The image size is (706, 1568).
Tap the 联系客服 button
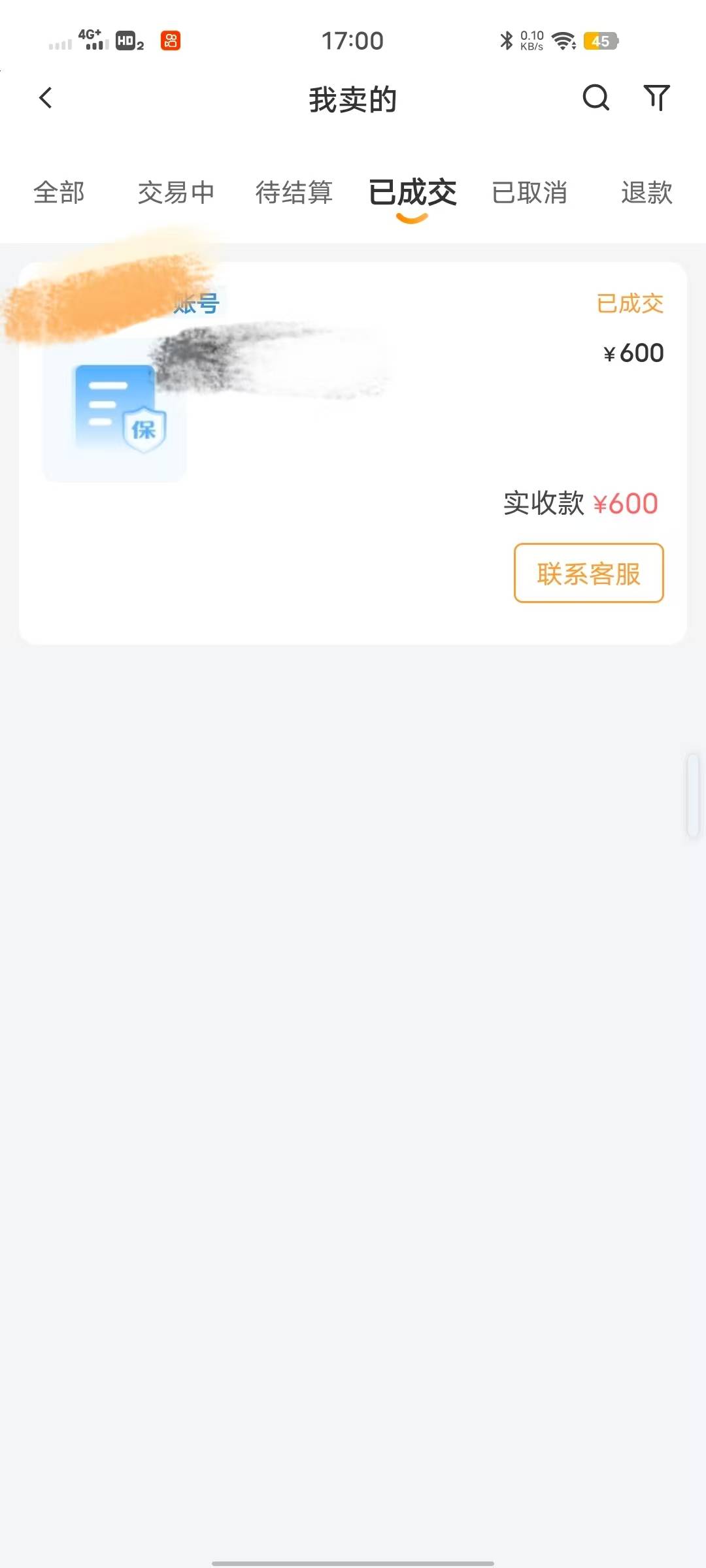589,573
